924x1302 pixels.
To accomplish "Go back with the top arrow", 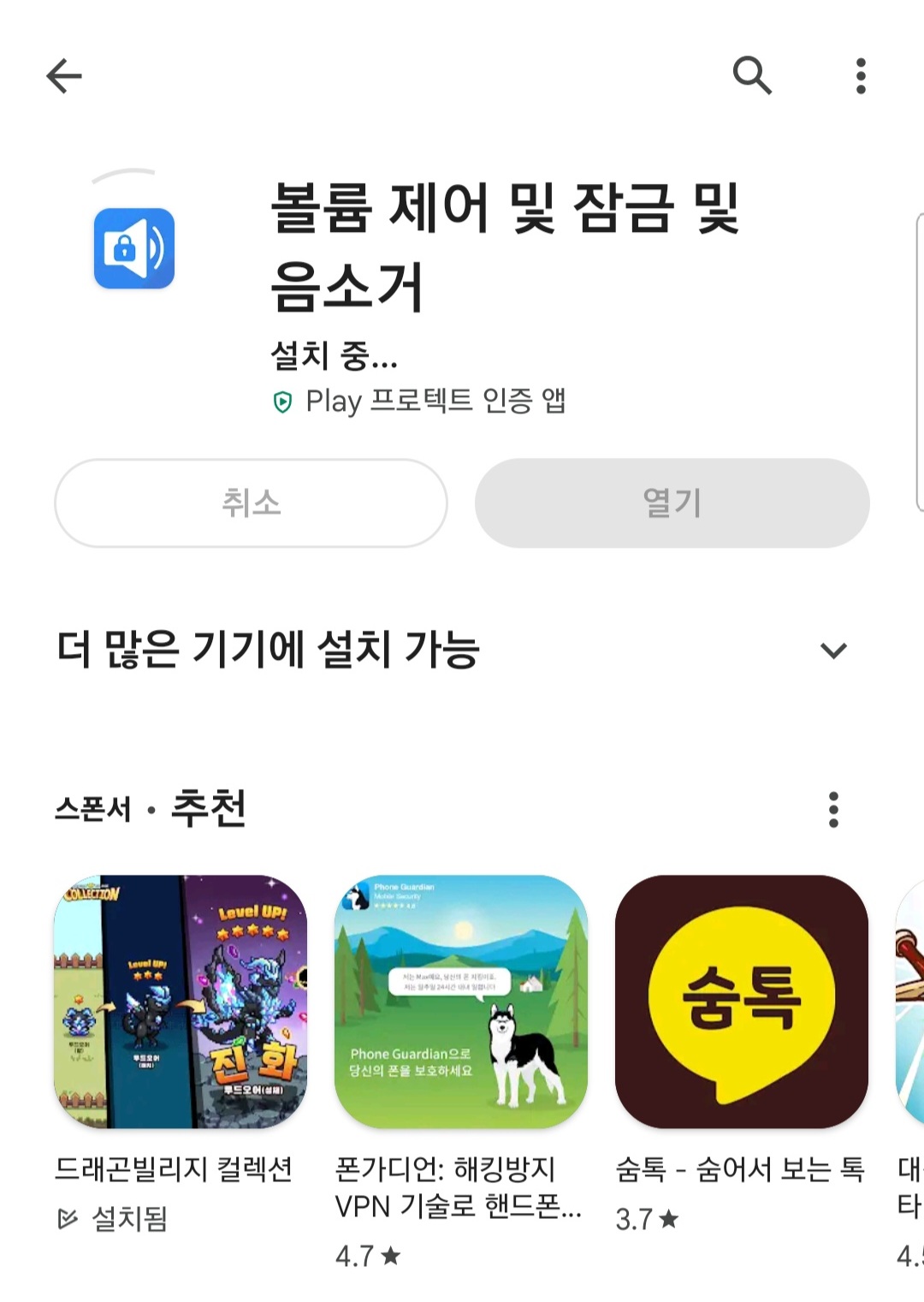I will click(64, 76).
